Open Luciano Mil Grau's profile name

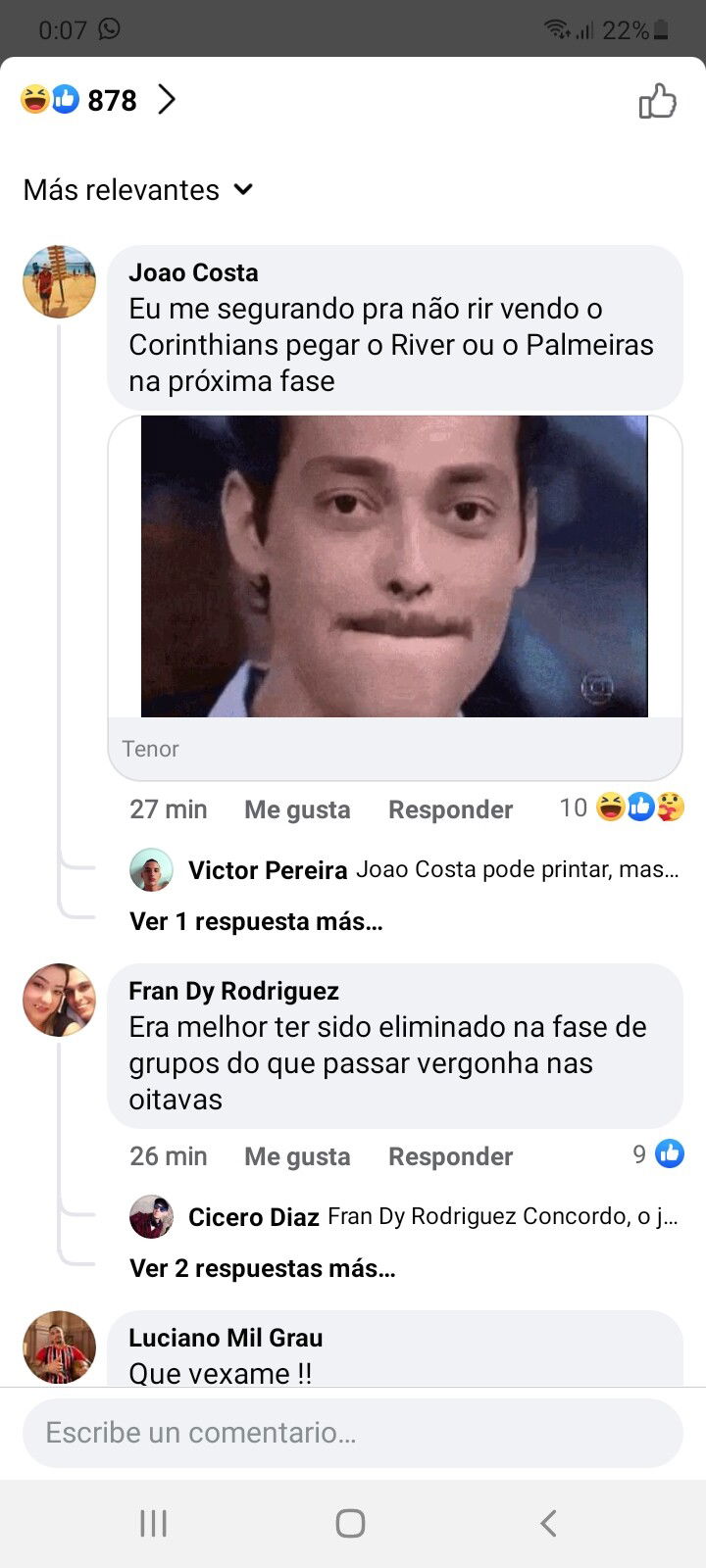coord(226,1338)
